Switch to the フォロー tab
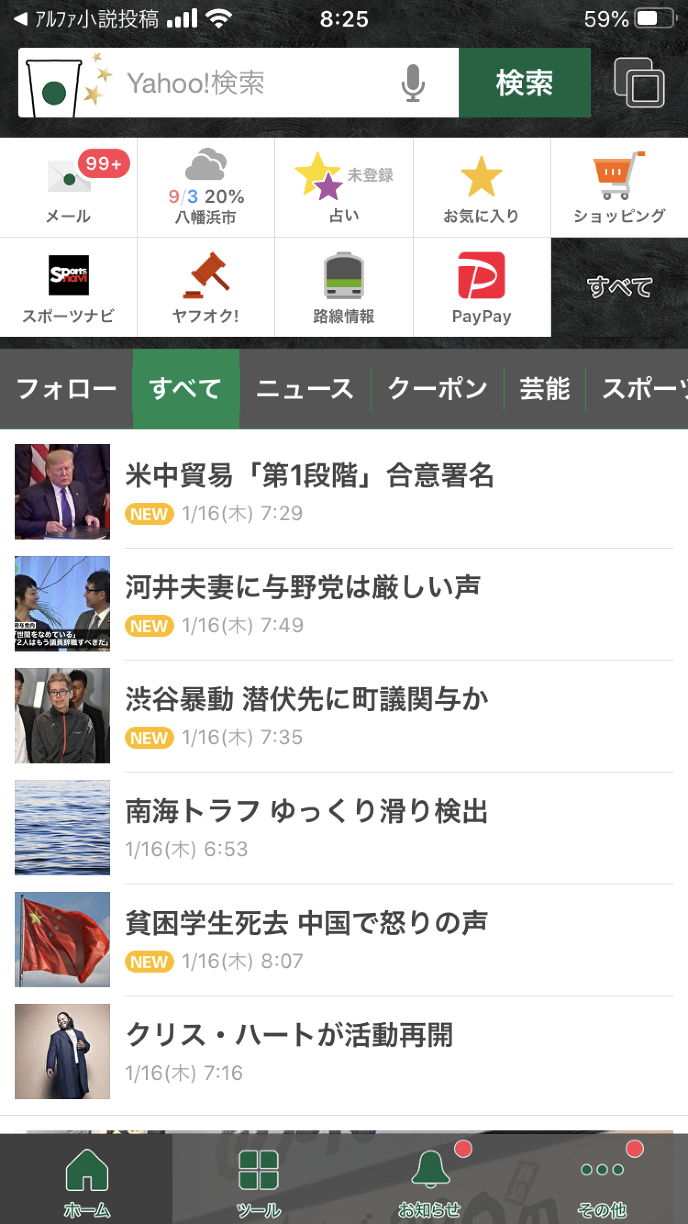The width and height of the screenshot is (688, 1224). click(x=66, y=389)
